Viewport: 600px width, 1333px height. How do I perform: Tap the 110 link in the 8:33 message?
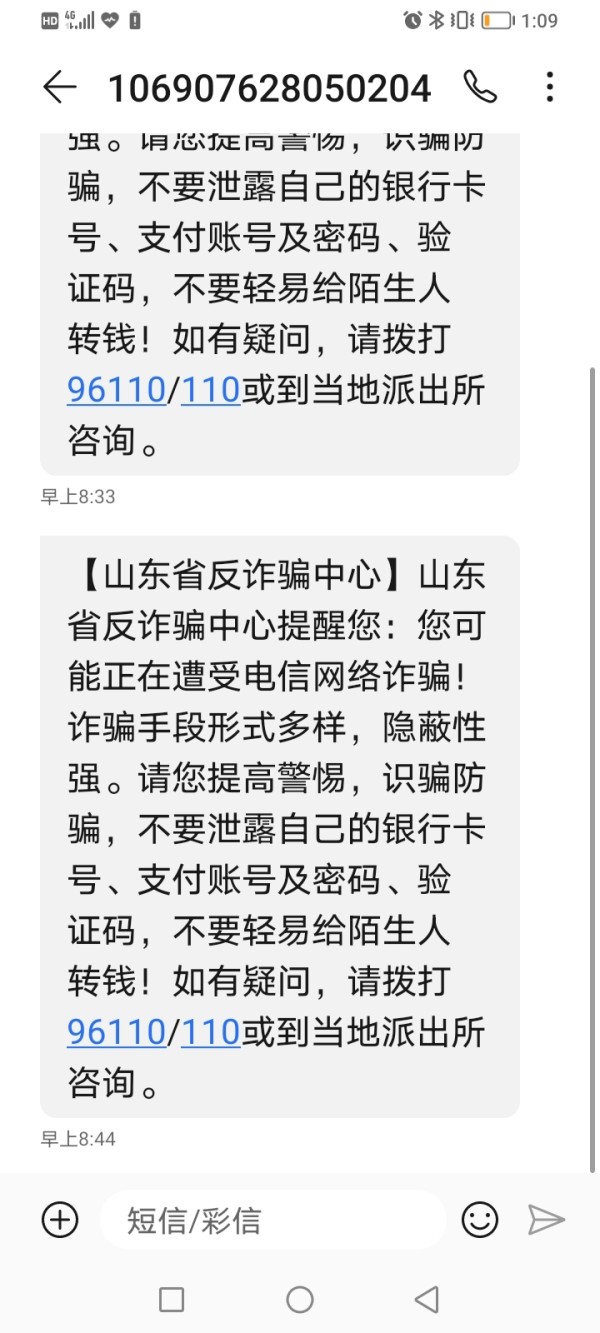[x=210, y=390]
